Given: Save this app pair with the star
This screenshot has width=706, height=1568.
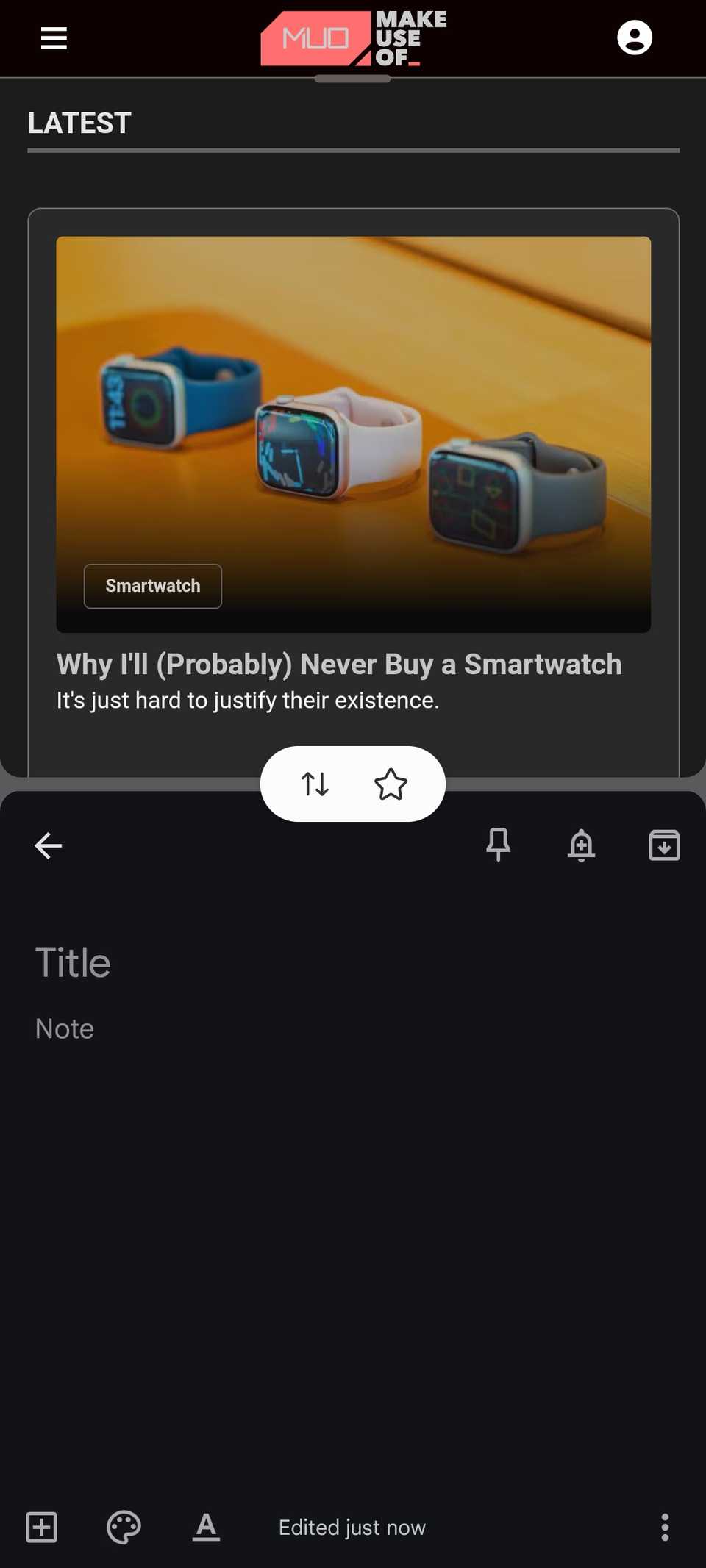Looking at the screenshot, I should click(x=391, y=784).
